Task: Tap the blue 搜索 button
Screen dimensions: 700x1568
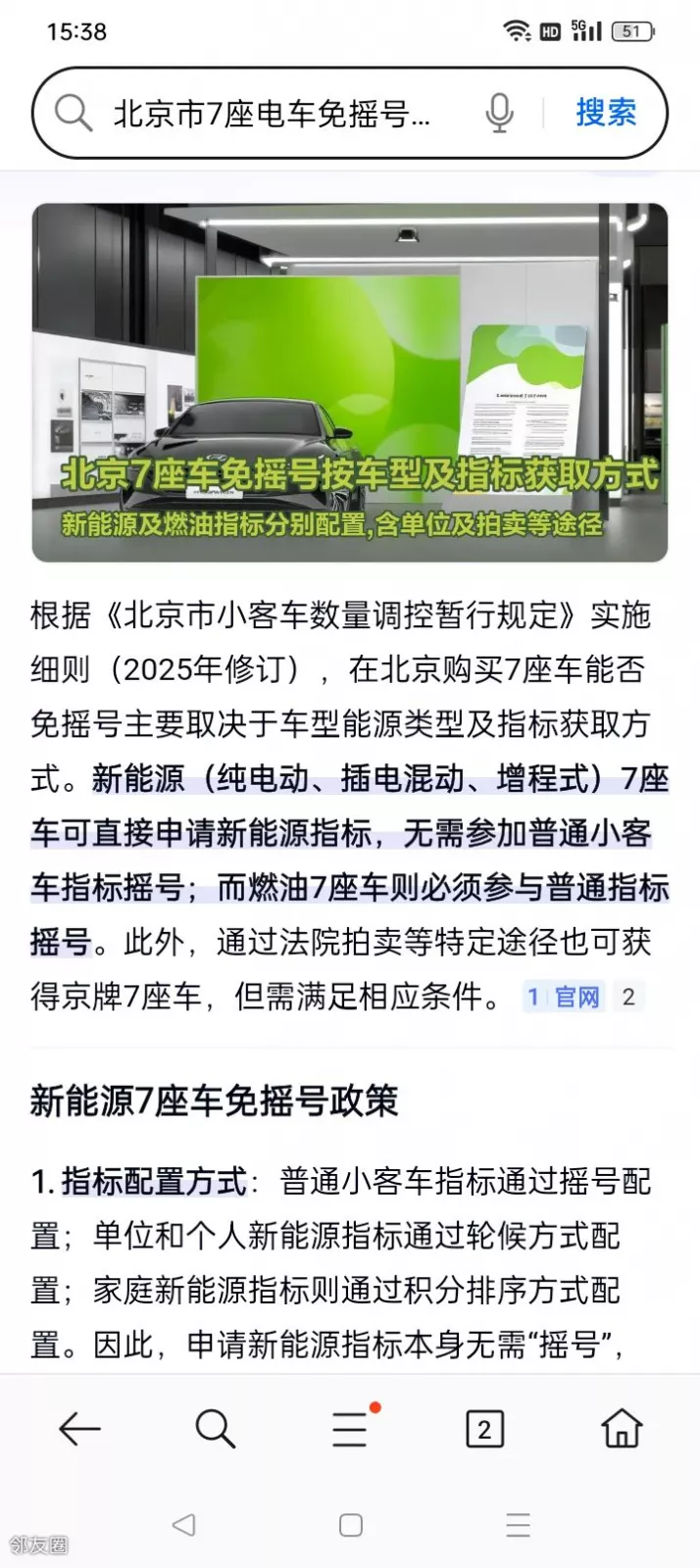Action: point(606,113)
